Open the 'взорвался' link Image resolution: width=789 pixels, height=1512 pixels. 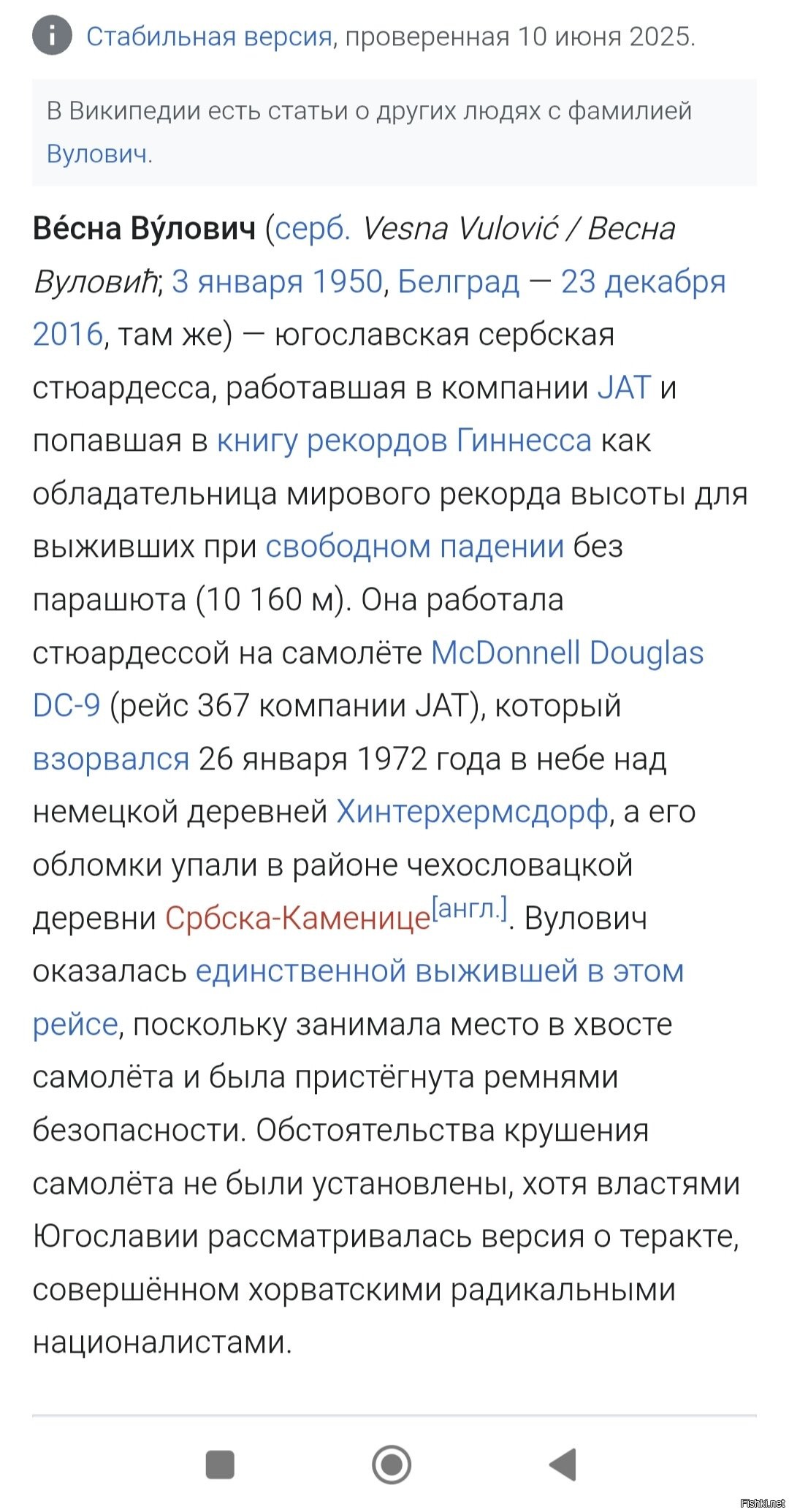point(110,759)
